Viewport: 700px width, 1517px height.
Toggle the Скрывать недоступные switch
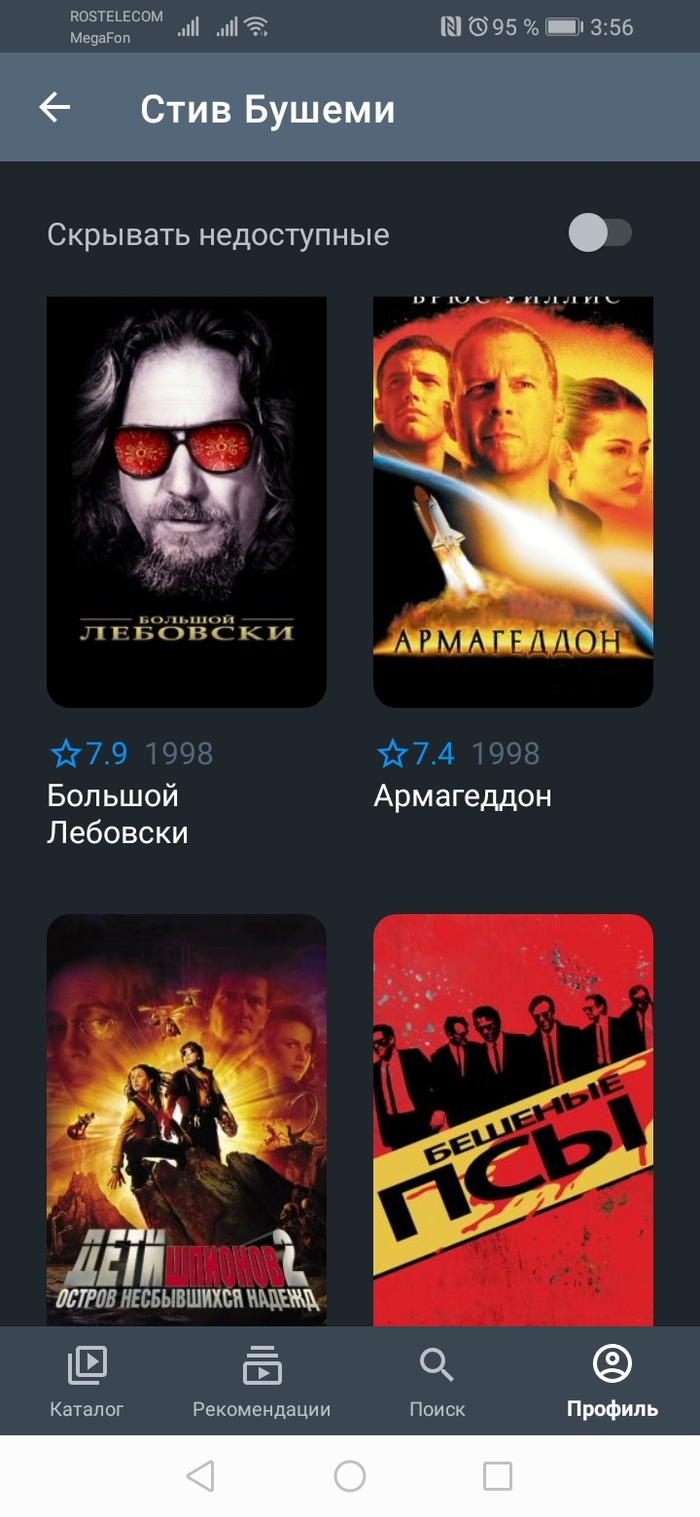pyautogui.click(x=600, y=234)
